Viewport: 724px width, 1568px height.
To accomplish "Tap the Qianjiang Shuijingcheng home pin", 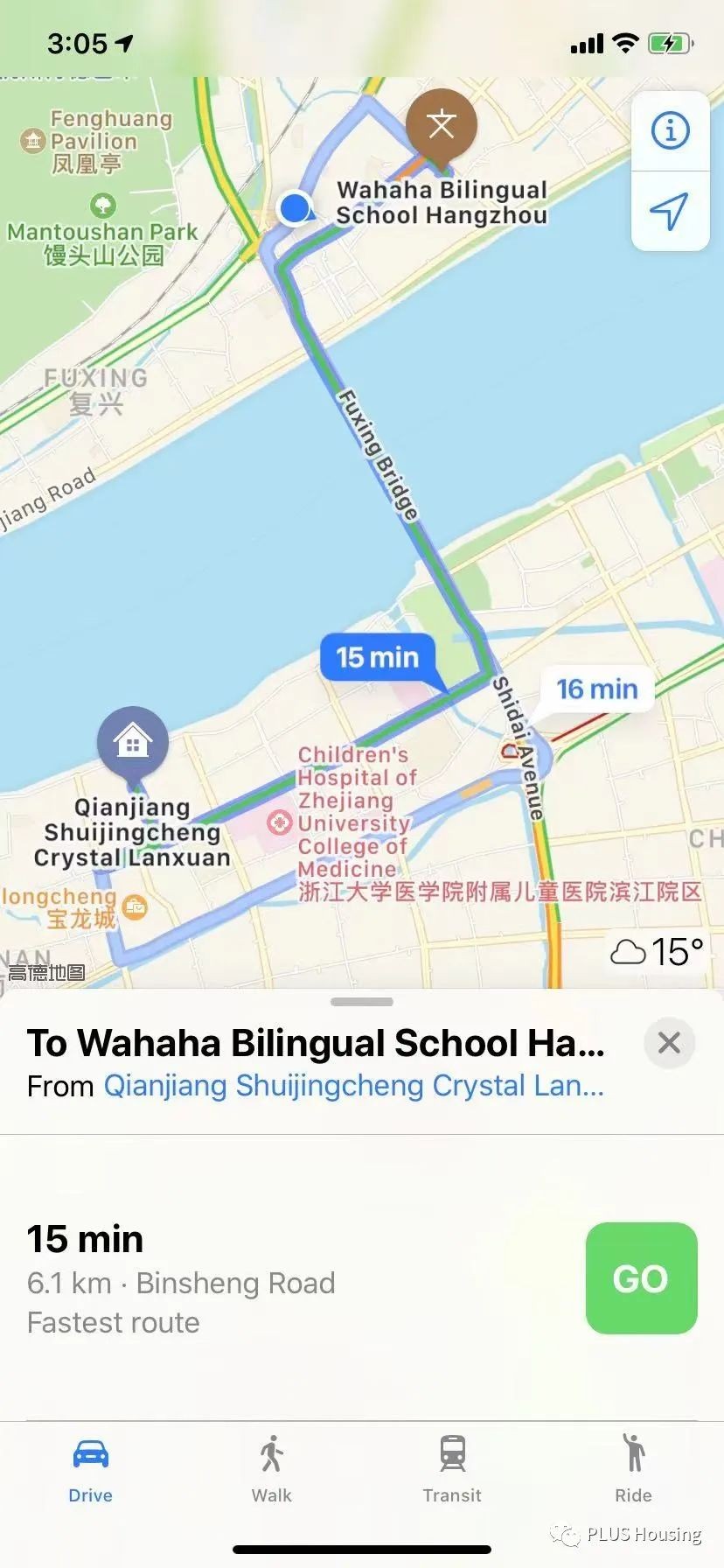I will [x=133, y=743].
